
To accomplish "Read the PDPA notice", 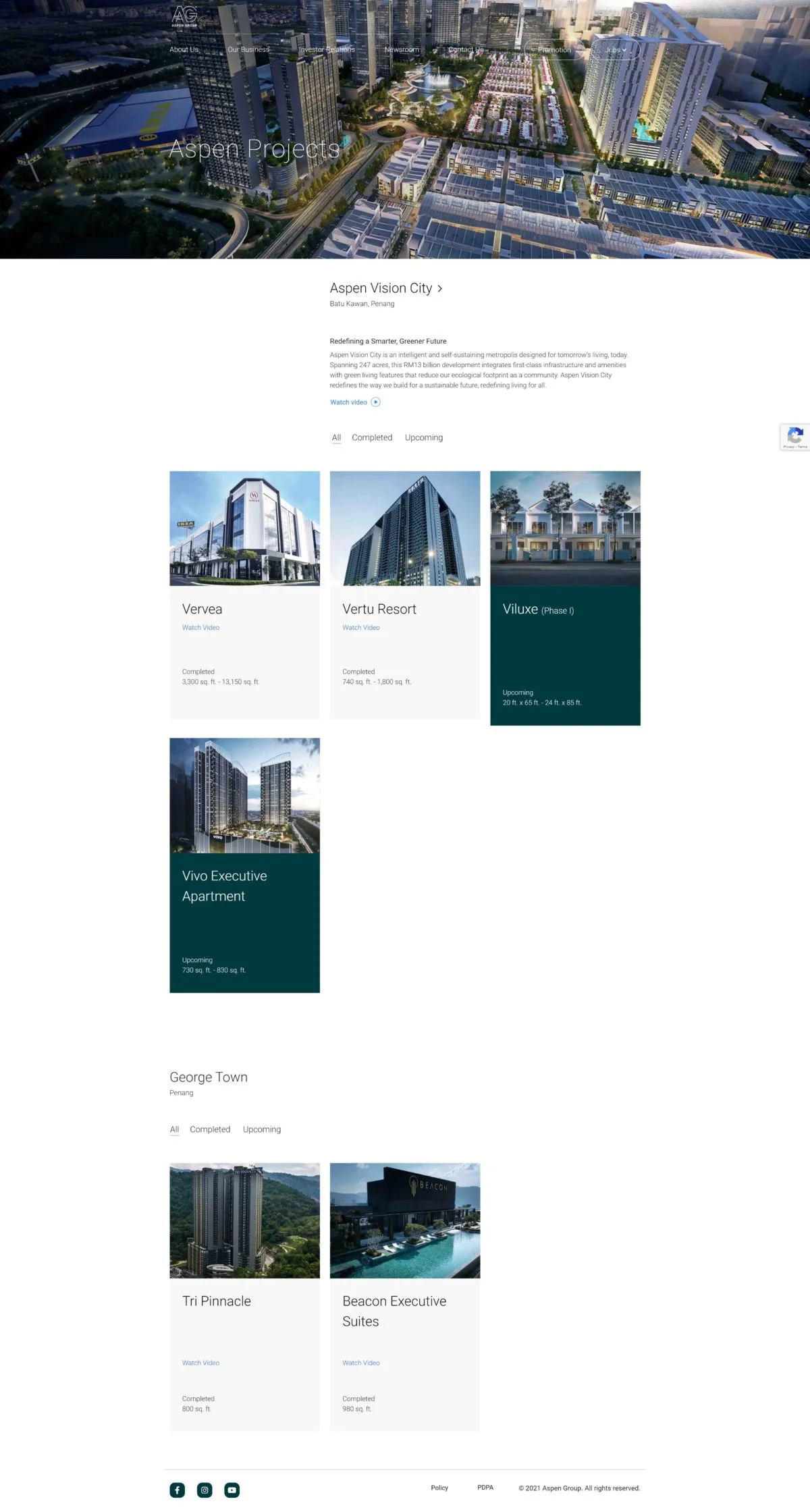I will (485, 1488).
